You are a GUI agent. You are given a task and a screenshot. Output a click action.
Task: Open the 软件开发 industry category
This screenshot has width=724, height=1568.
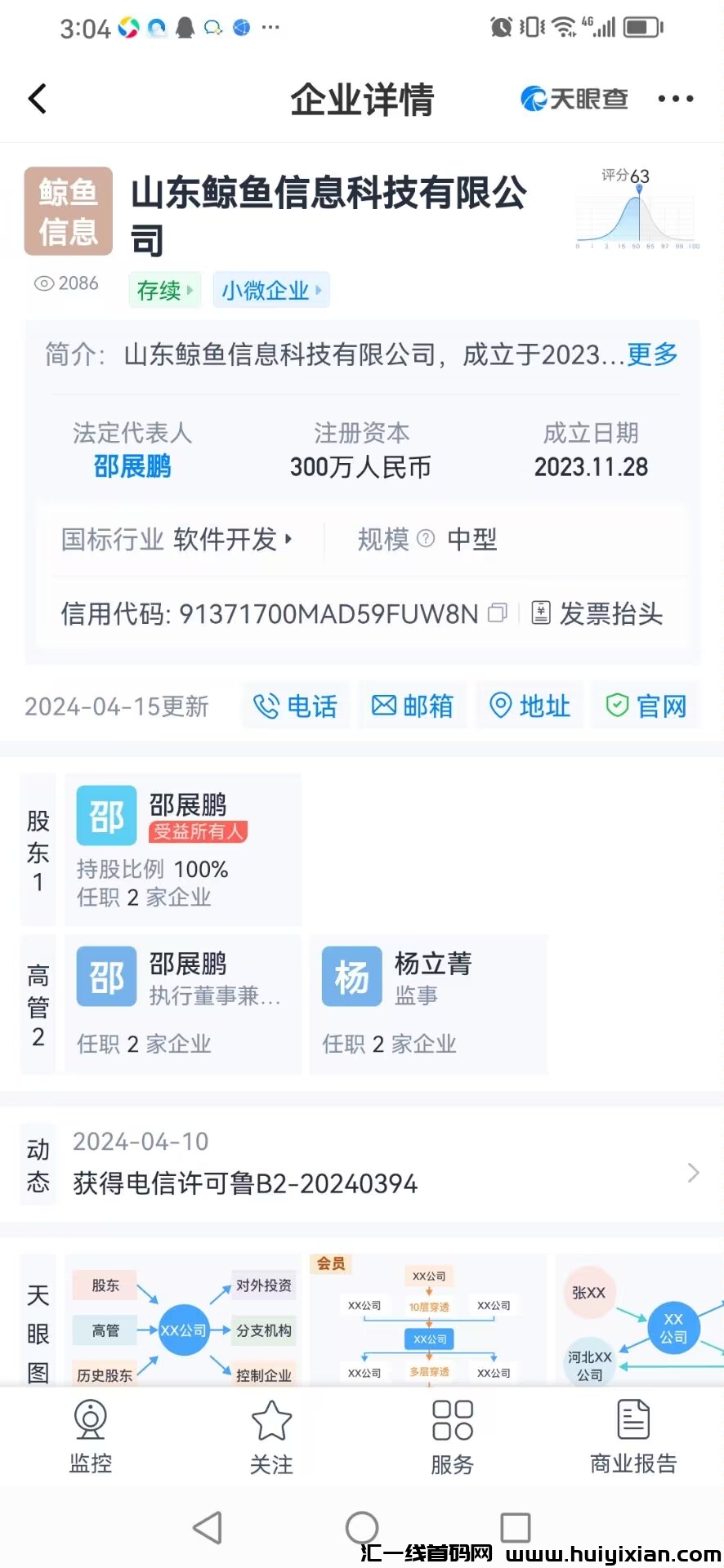pos(232,539)
